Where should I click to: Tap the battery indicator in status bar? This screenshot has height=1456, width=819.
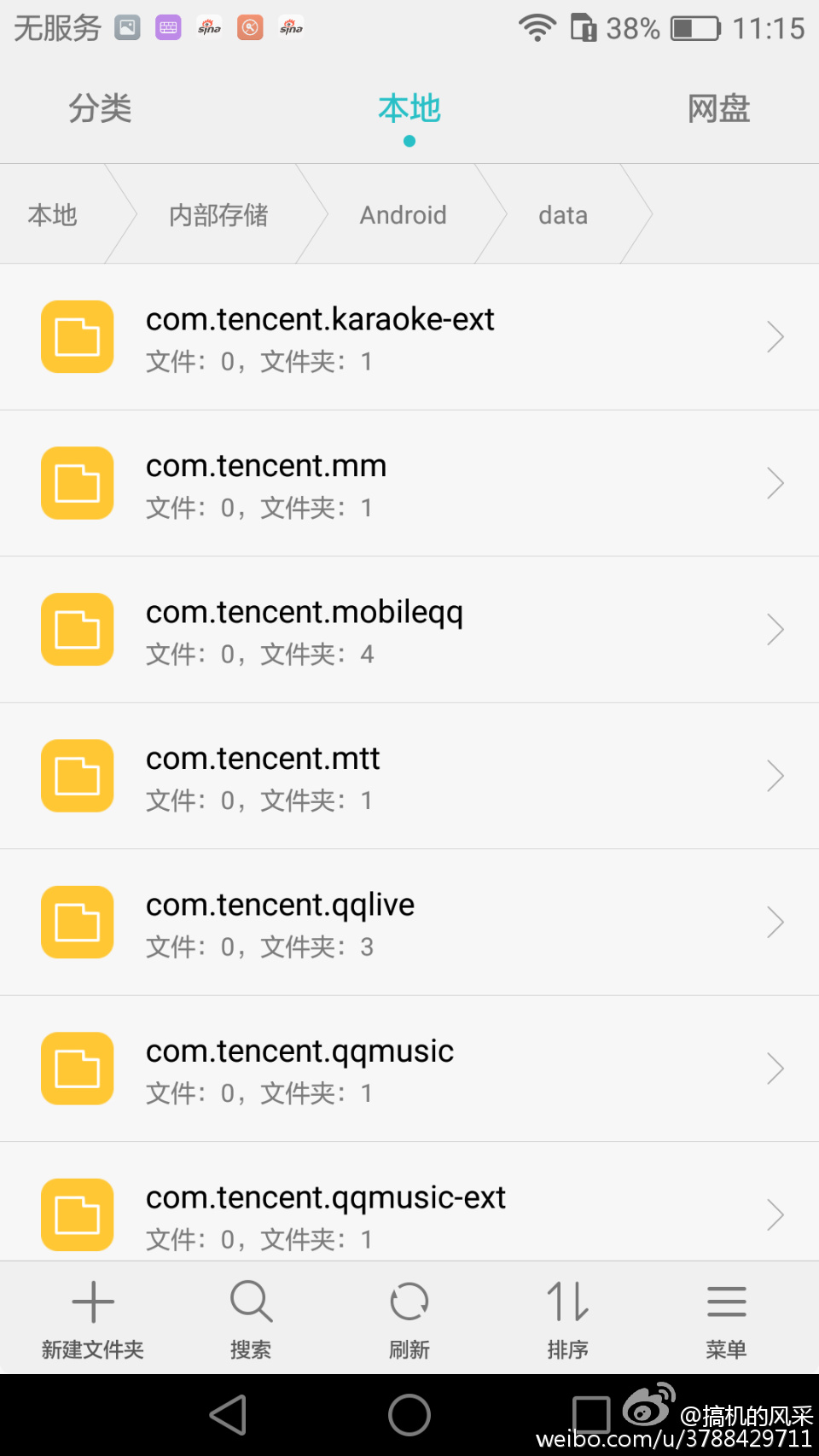(x=695, y=28)
